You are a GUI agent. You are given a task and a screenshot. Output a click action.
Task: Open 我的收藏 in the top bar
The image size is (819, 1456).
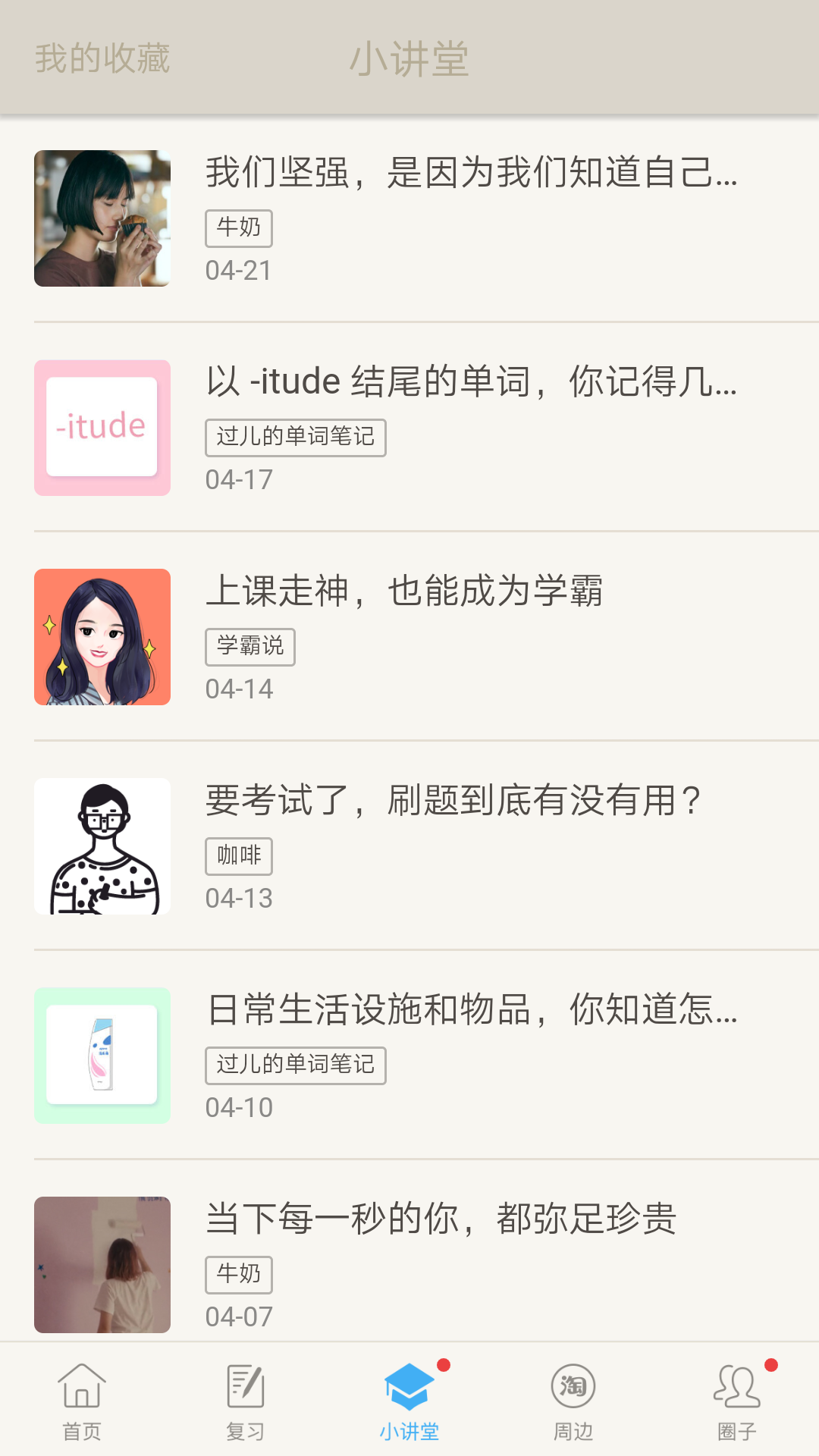[x=102, y=58]
